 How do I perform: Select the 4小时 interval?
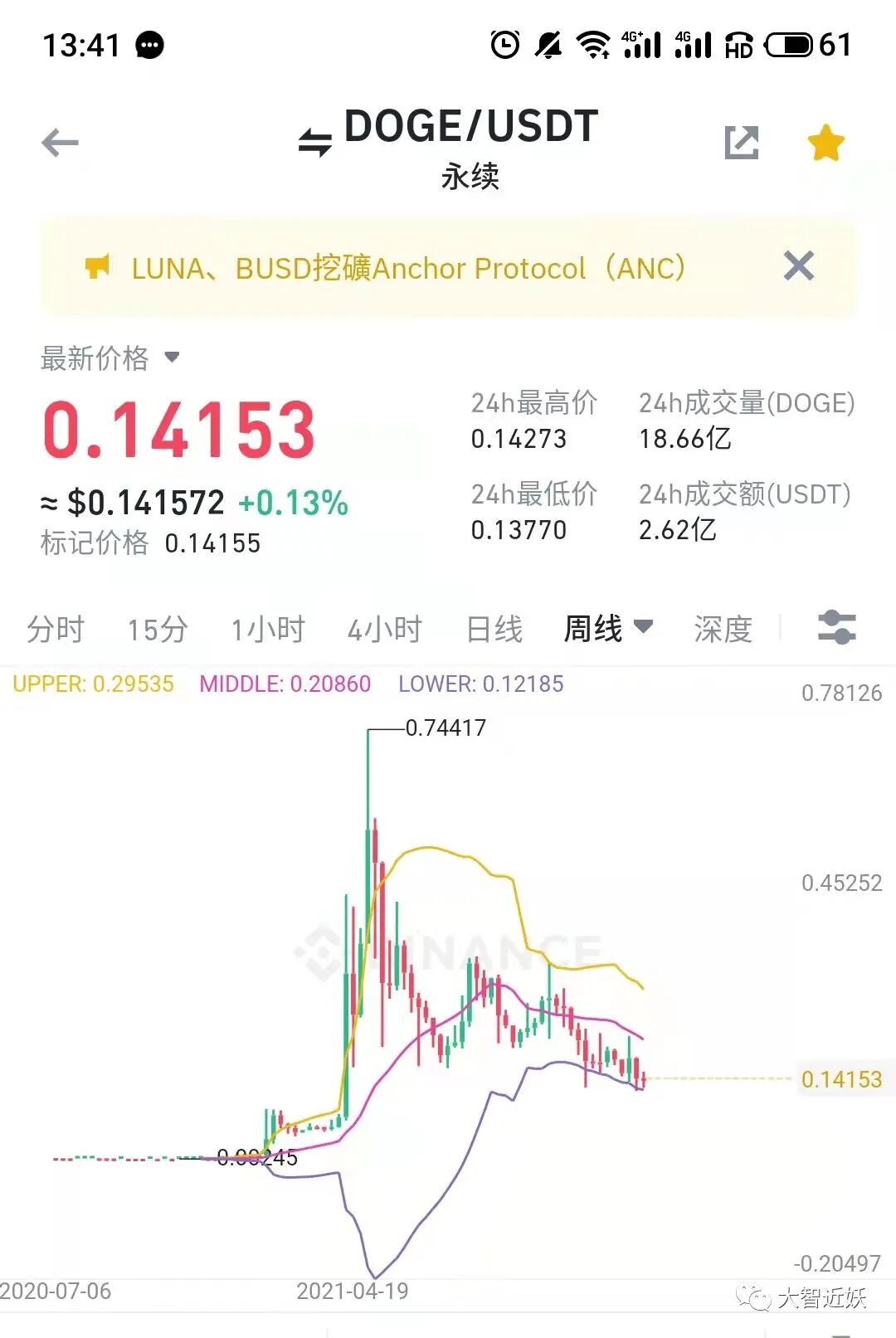pos(385,630)
